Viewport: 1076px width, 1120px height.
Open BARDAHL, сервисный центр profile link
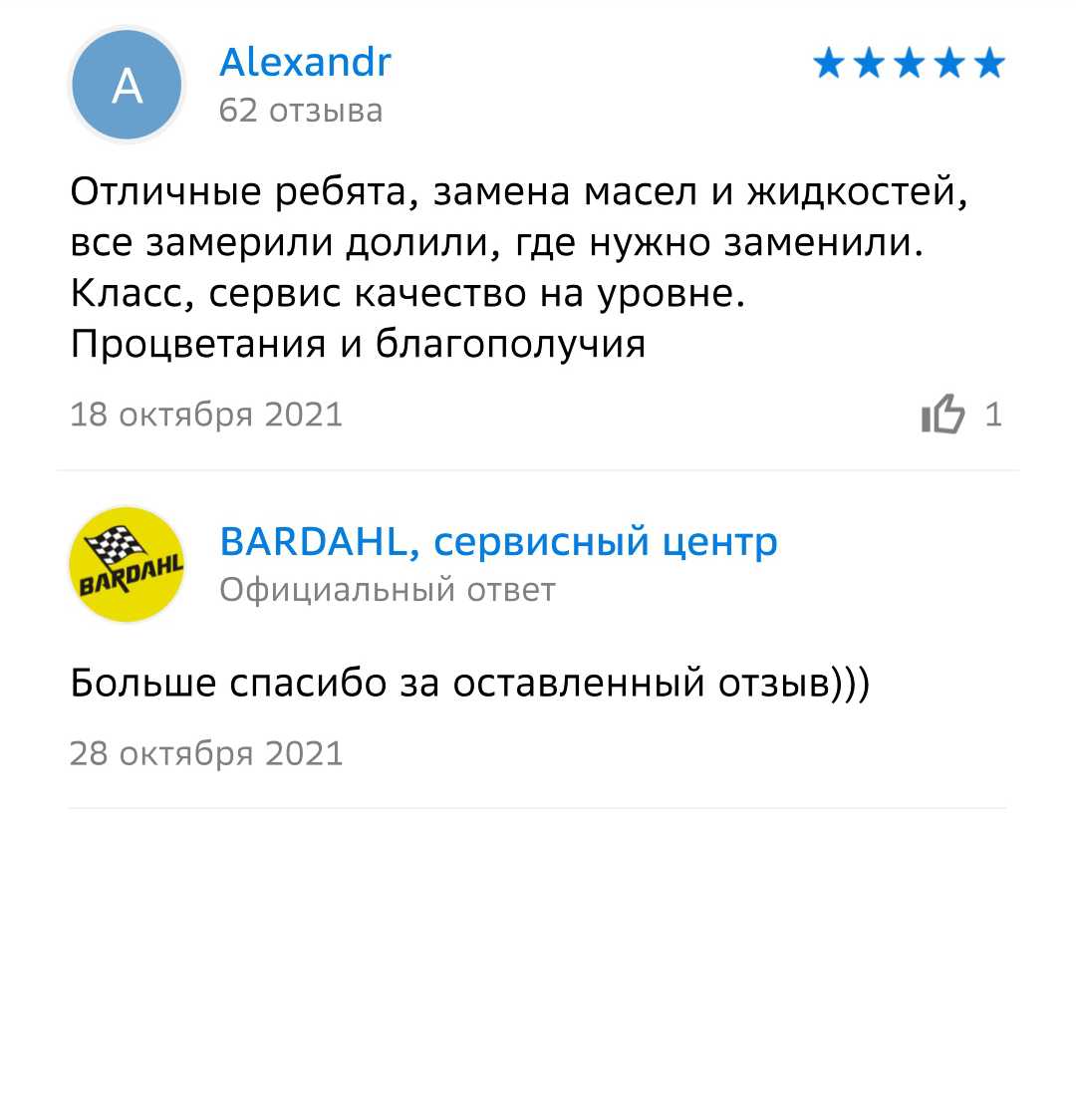coord(498,542)
